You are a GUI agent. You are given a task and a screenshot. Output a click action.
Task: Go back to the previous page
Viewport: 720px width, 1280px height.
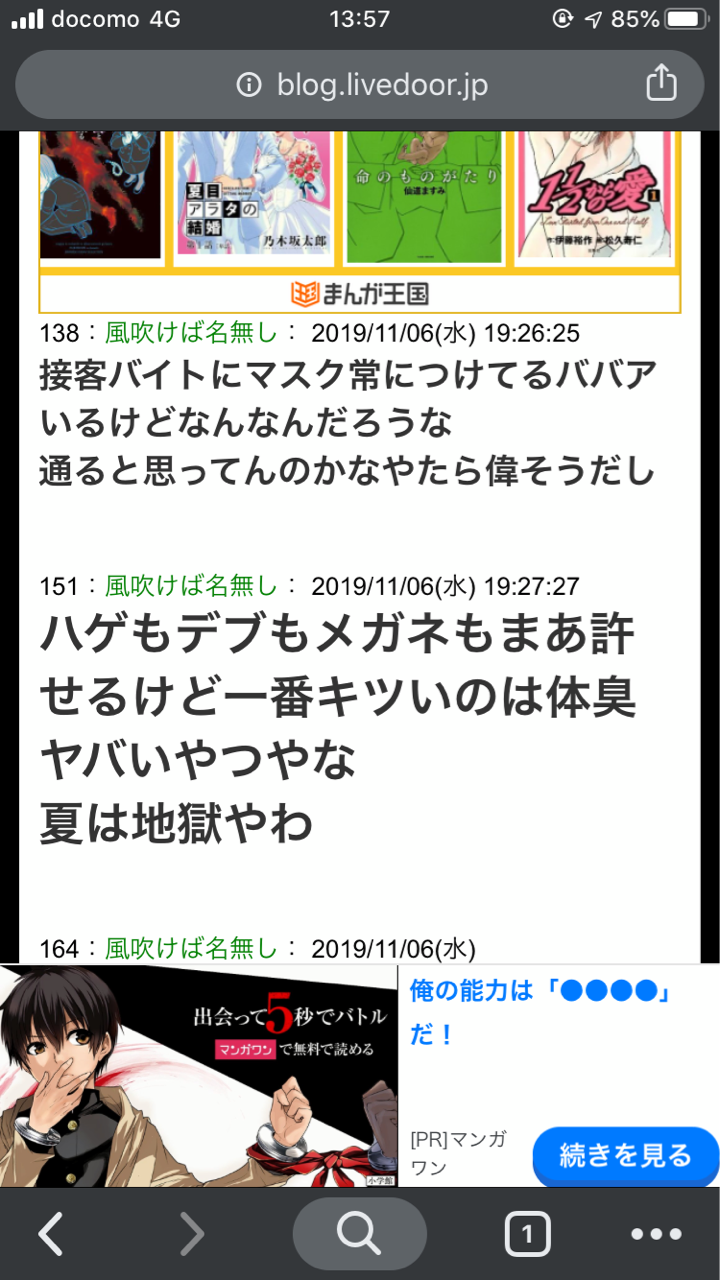[x=51, y=1235]
